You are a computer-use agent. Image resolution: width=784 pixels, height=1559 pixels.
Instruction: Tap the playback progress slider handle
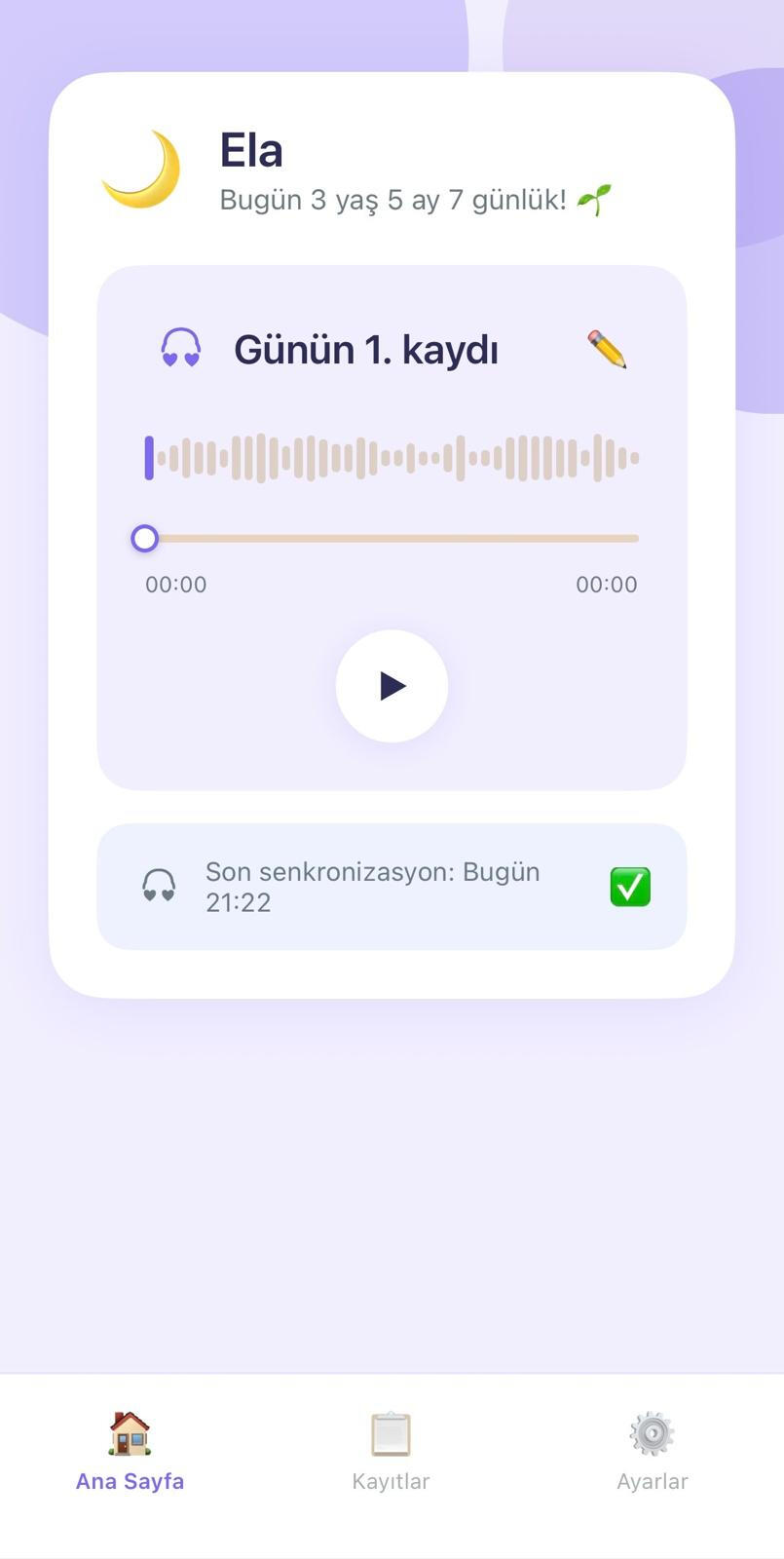144,538
